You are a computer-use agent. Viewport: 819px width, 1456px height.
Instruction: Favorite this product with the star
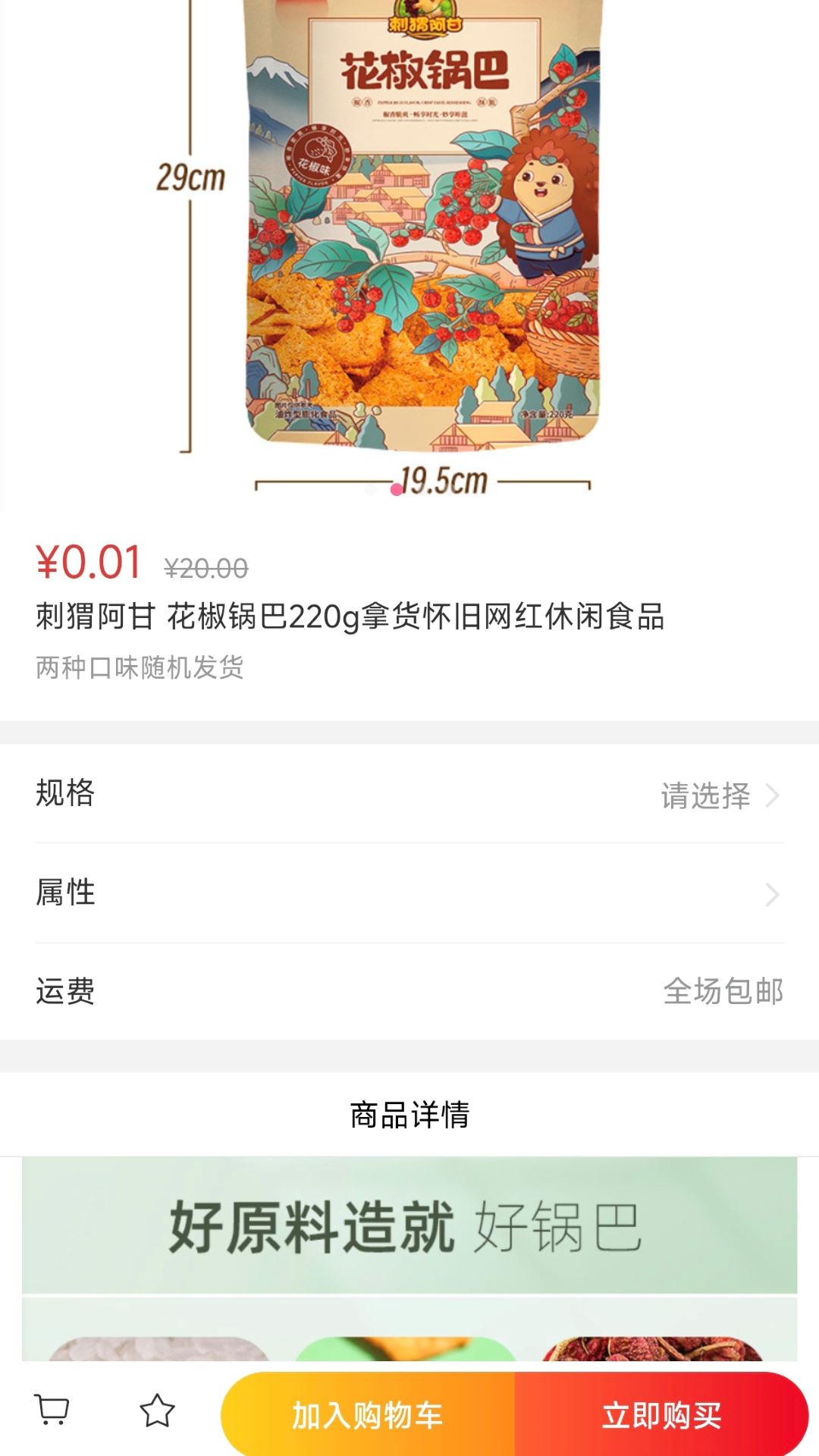point(157,1410)
